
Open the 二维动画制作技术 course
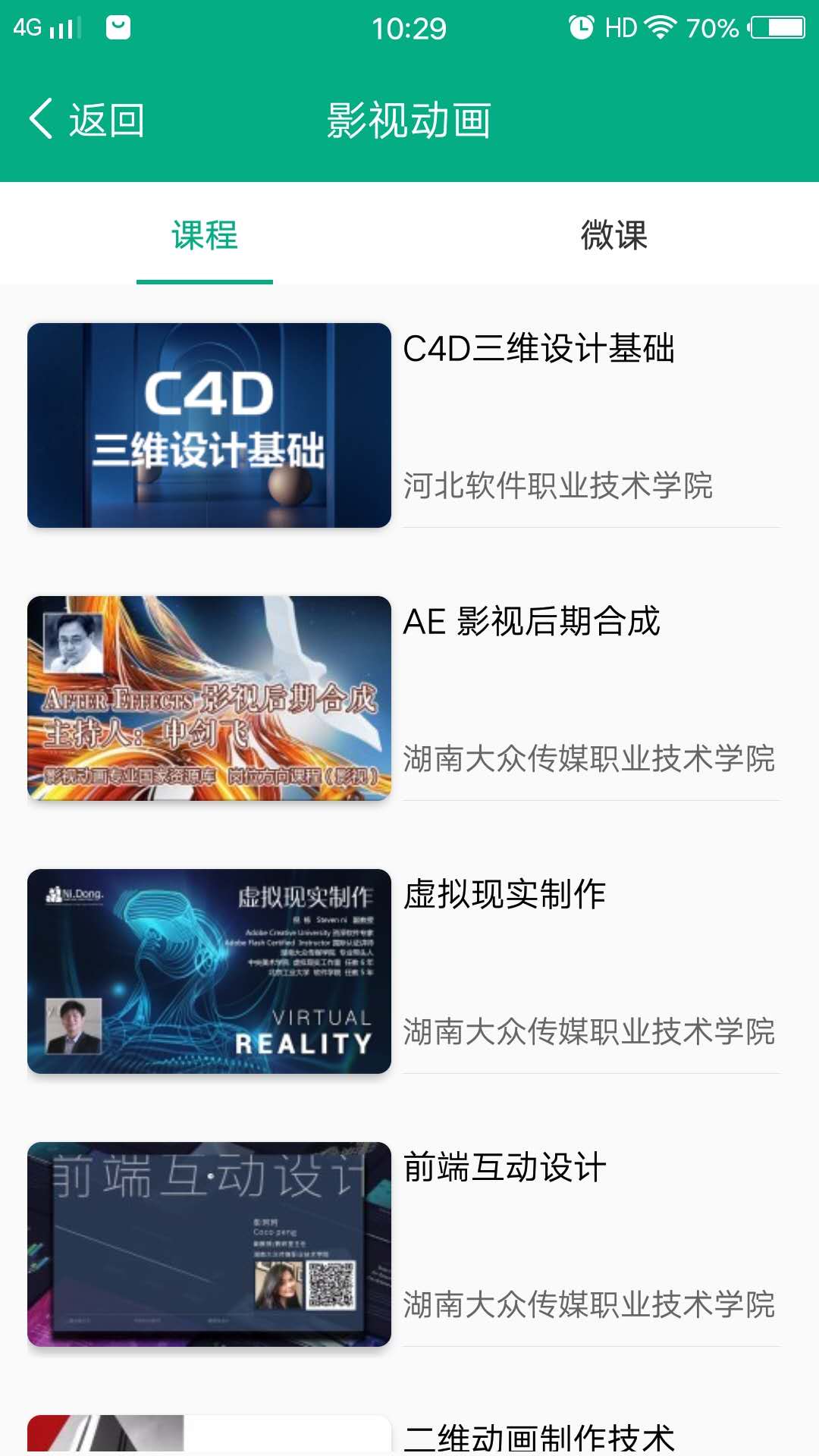[x=538, y=1436]
